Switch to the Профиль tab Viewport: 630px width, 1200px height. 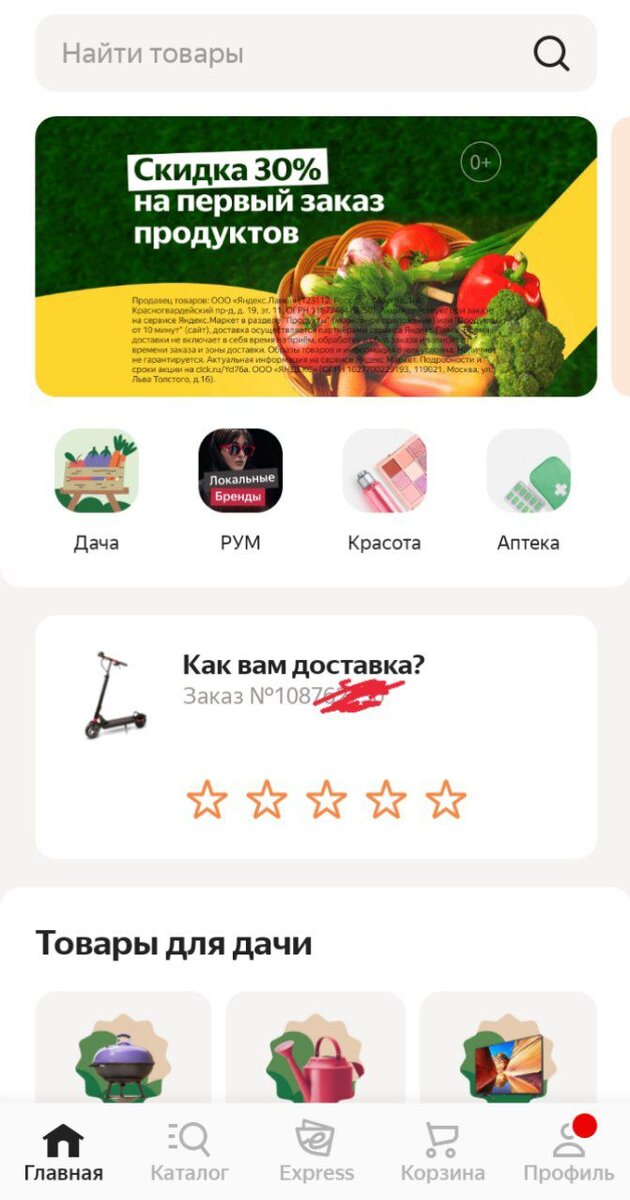pyautogui.click(x=568, y=1152)
